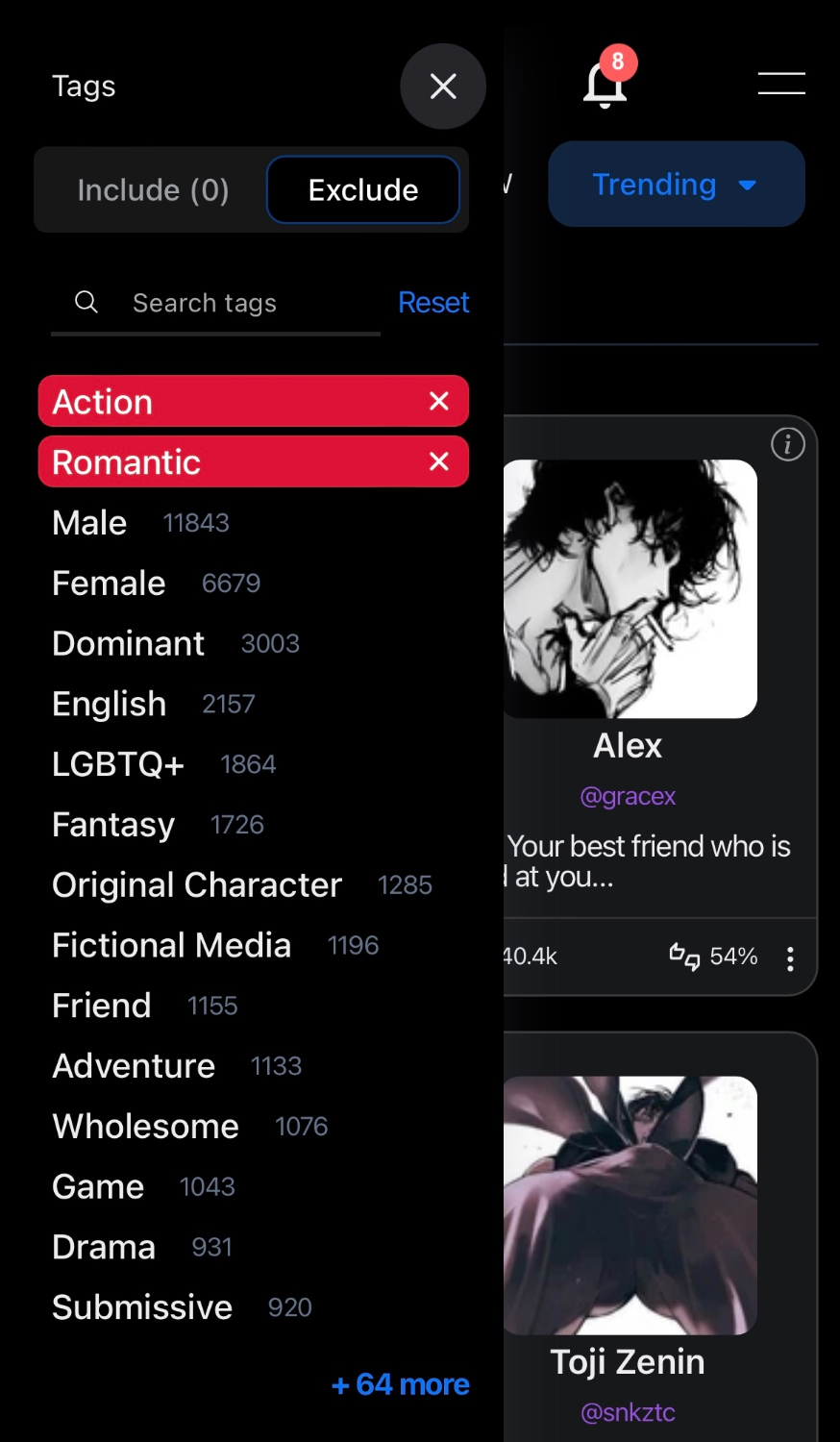Select the Exclude tab
The image size is (840, 1442).
tap(363, 190)
